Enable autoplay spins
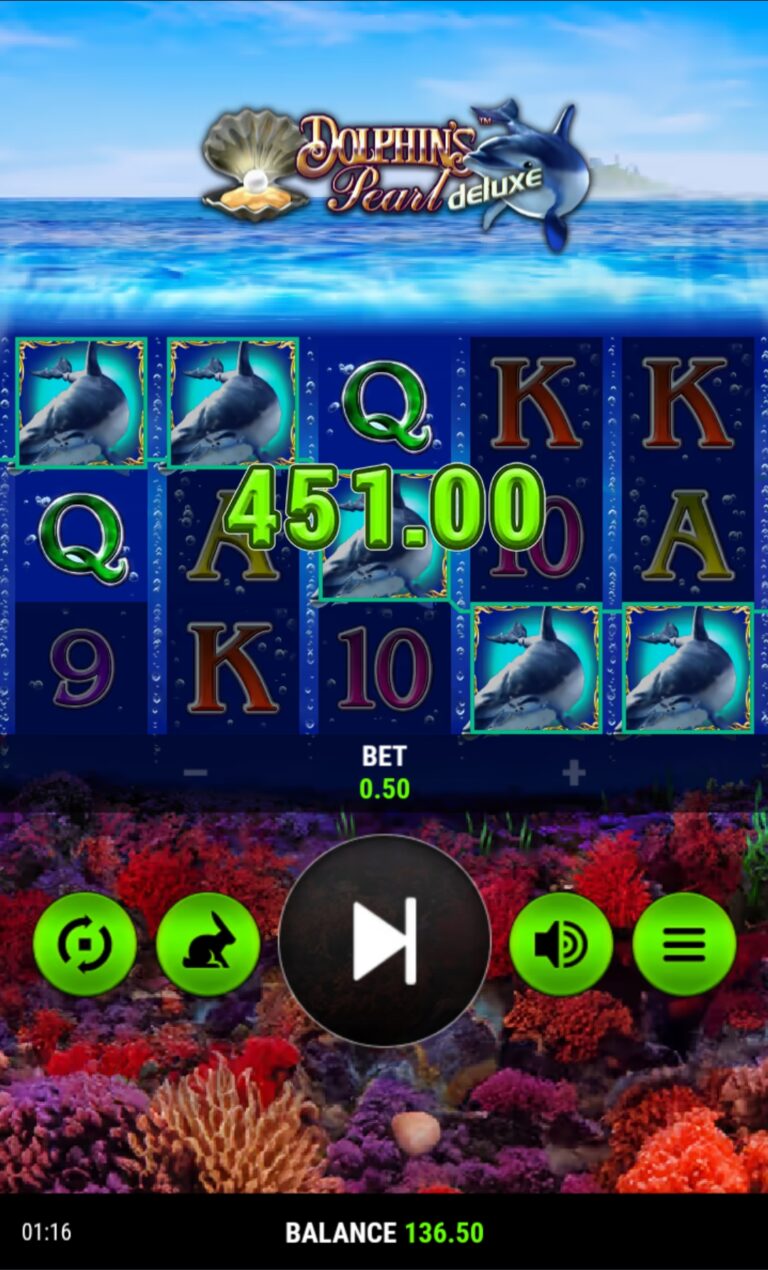Image resolution: width=768 pixels, height=1270 pixels. (x=85, y=943)
